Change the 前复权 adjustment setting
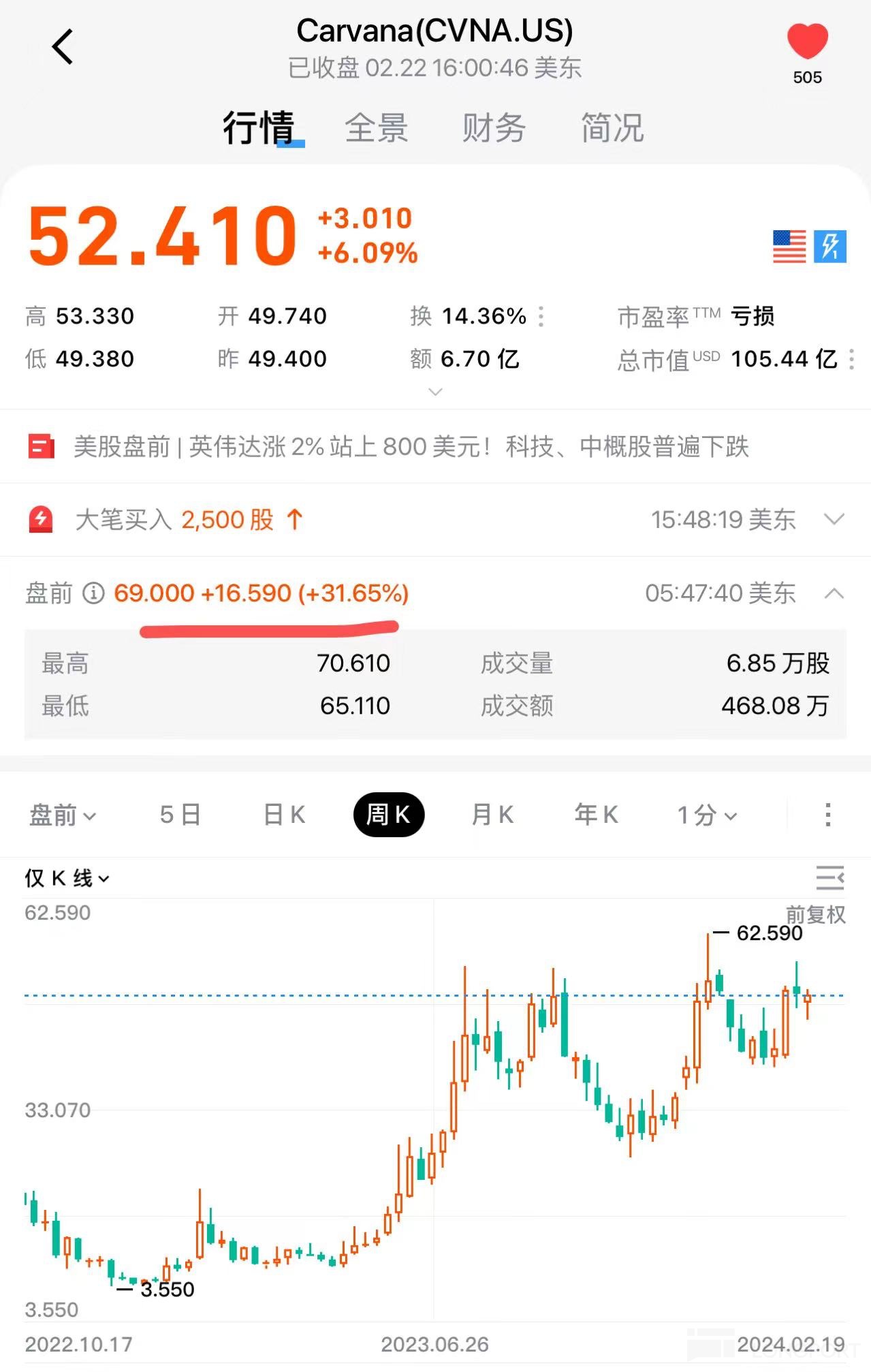871x1372 pixels. coord(815,914)
